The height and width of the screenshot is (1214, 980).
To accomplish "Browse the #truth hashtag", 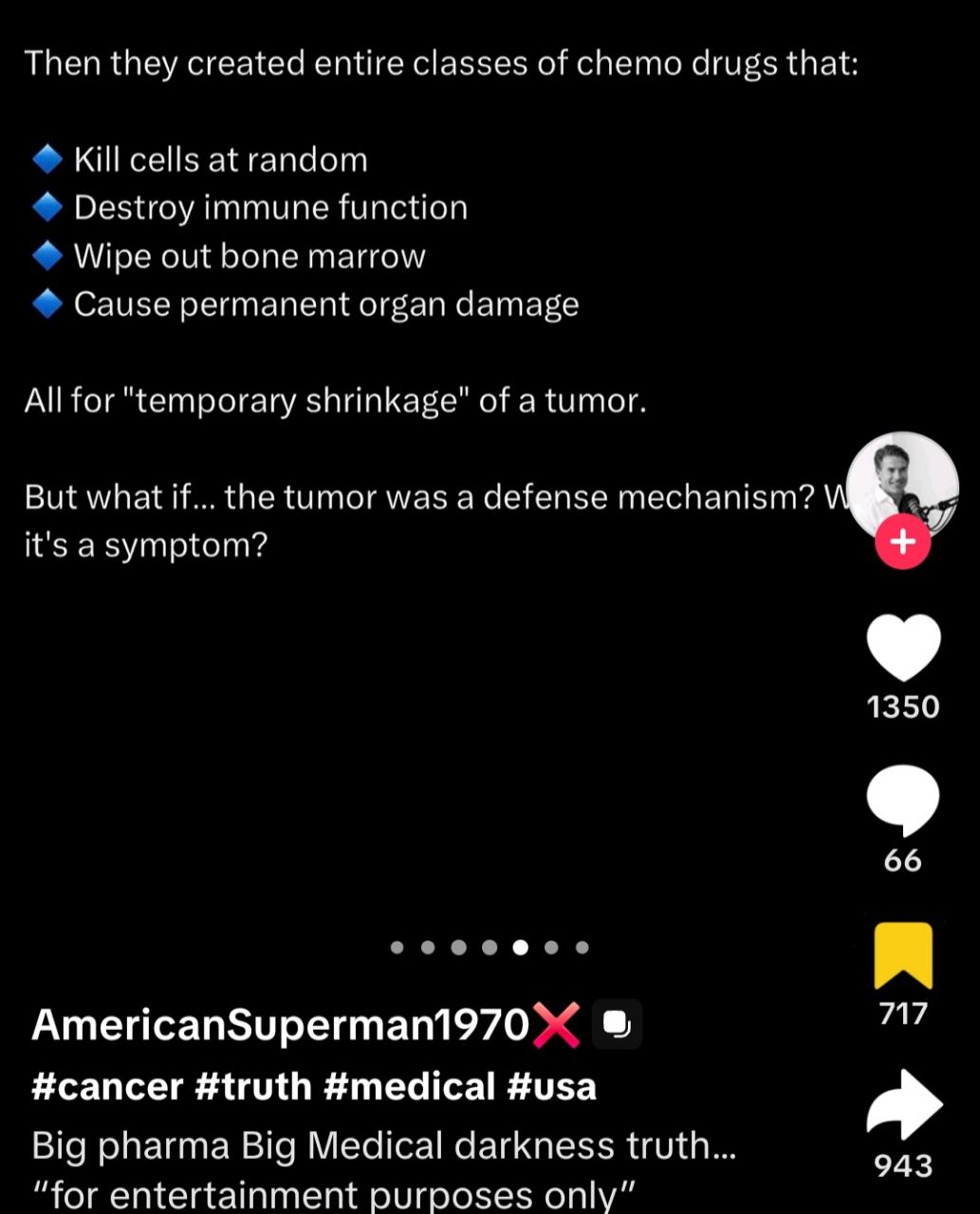I will pyautogui.click(x=253, y=1087).
